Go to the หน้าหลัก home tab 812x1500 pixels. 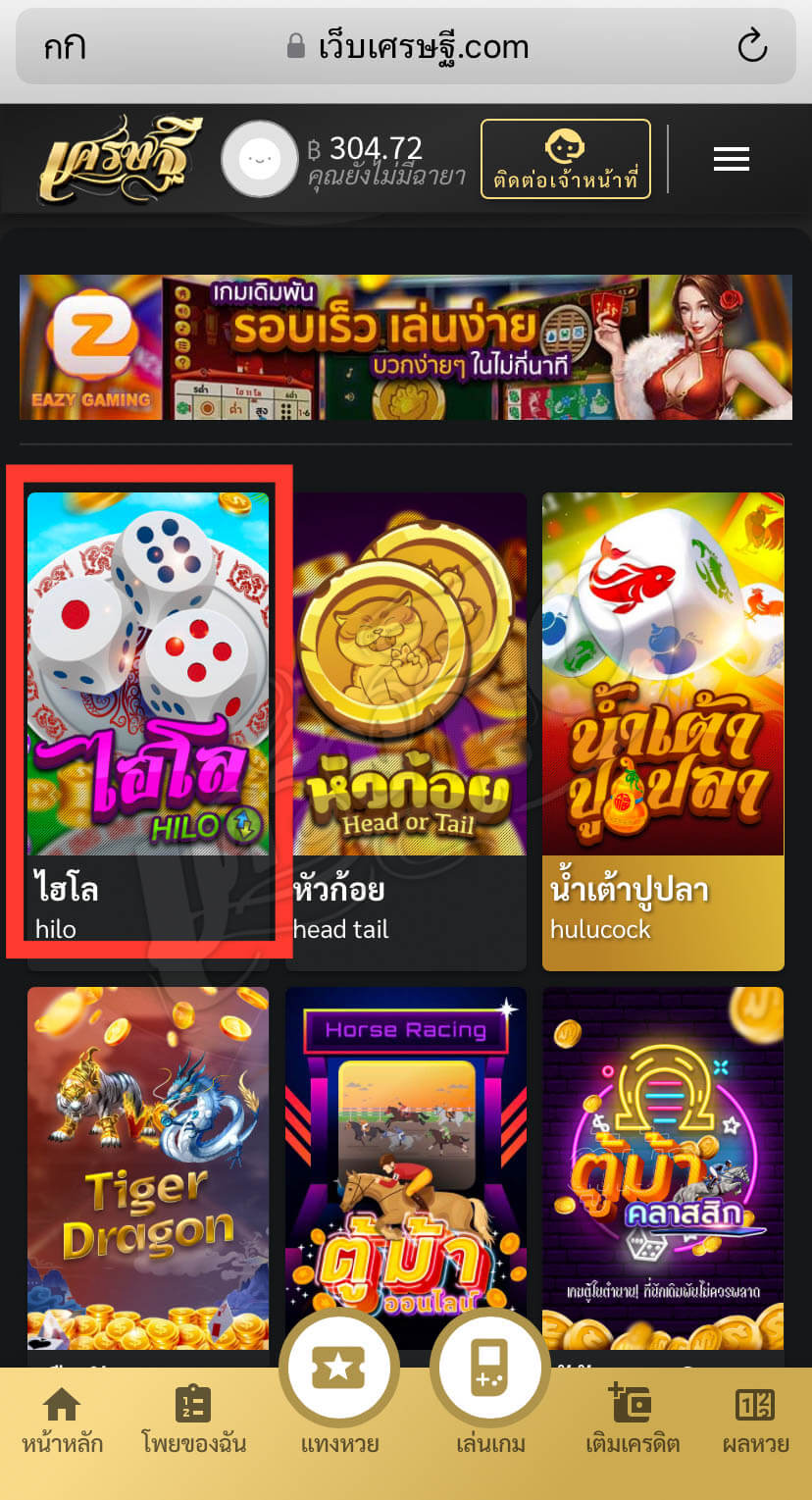click(62, 1421)
